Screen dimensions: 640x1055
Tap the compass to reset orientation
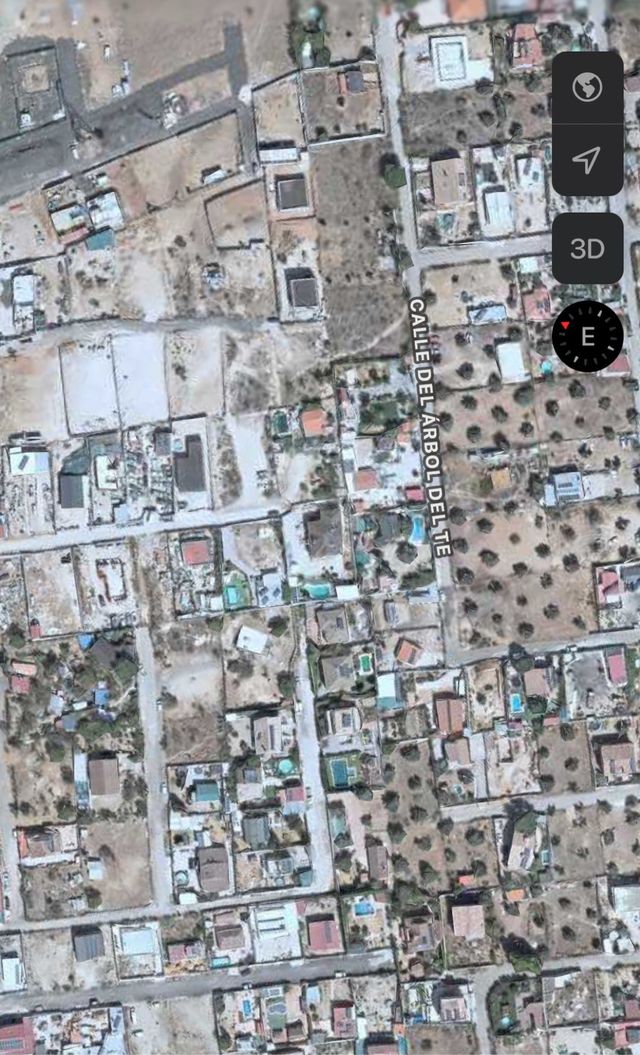587,336
